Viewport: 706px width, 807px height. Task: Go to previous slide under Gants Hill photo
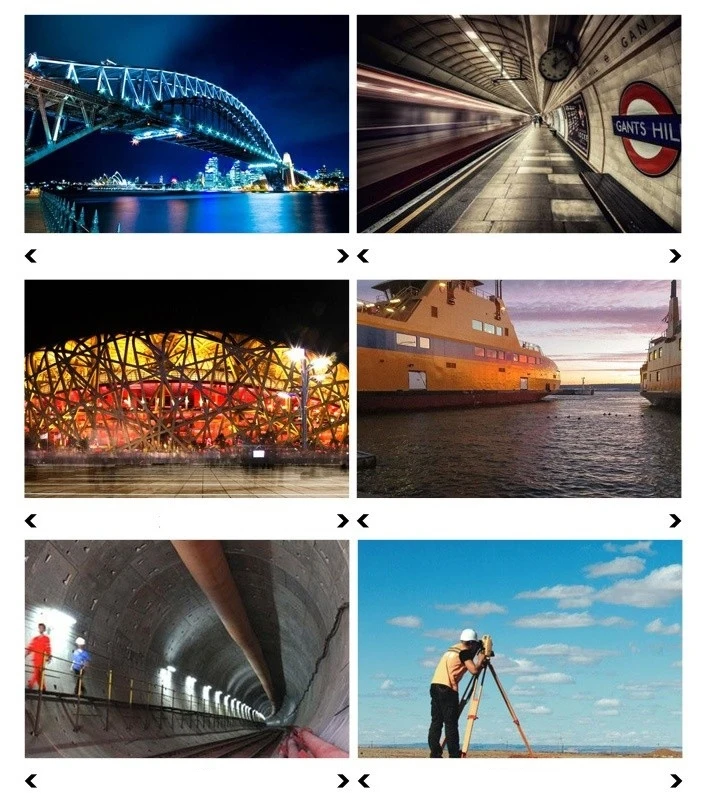[x=363, y=256]
